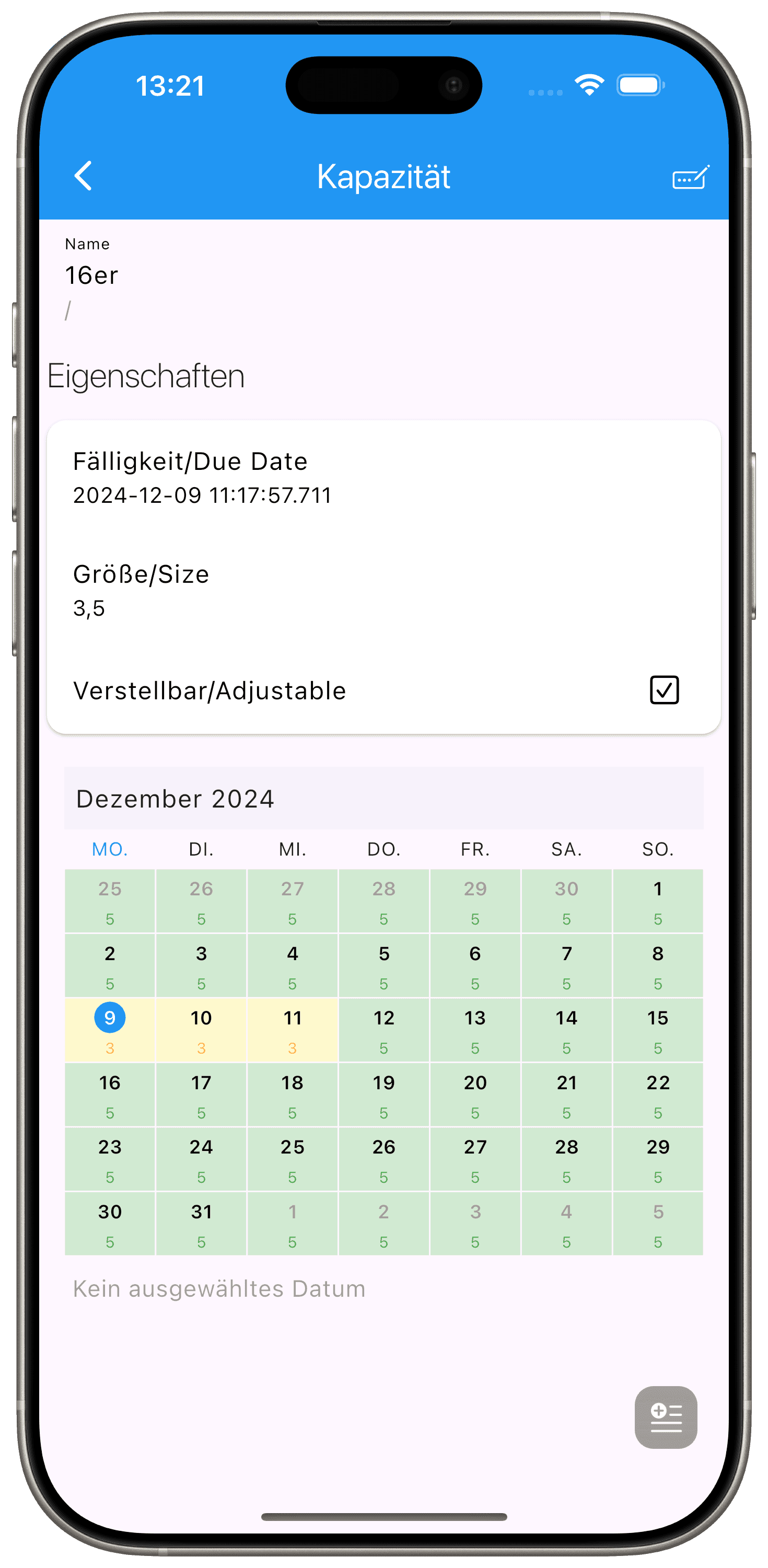The width and height of the screenshot is (768, 1568).
Task: Select December 1 in the calendar
Action: click(x=658, y=900)
